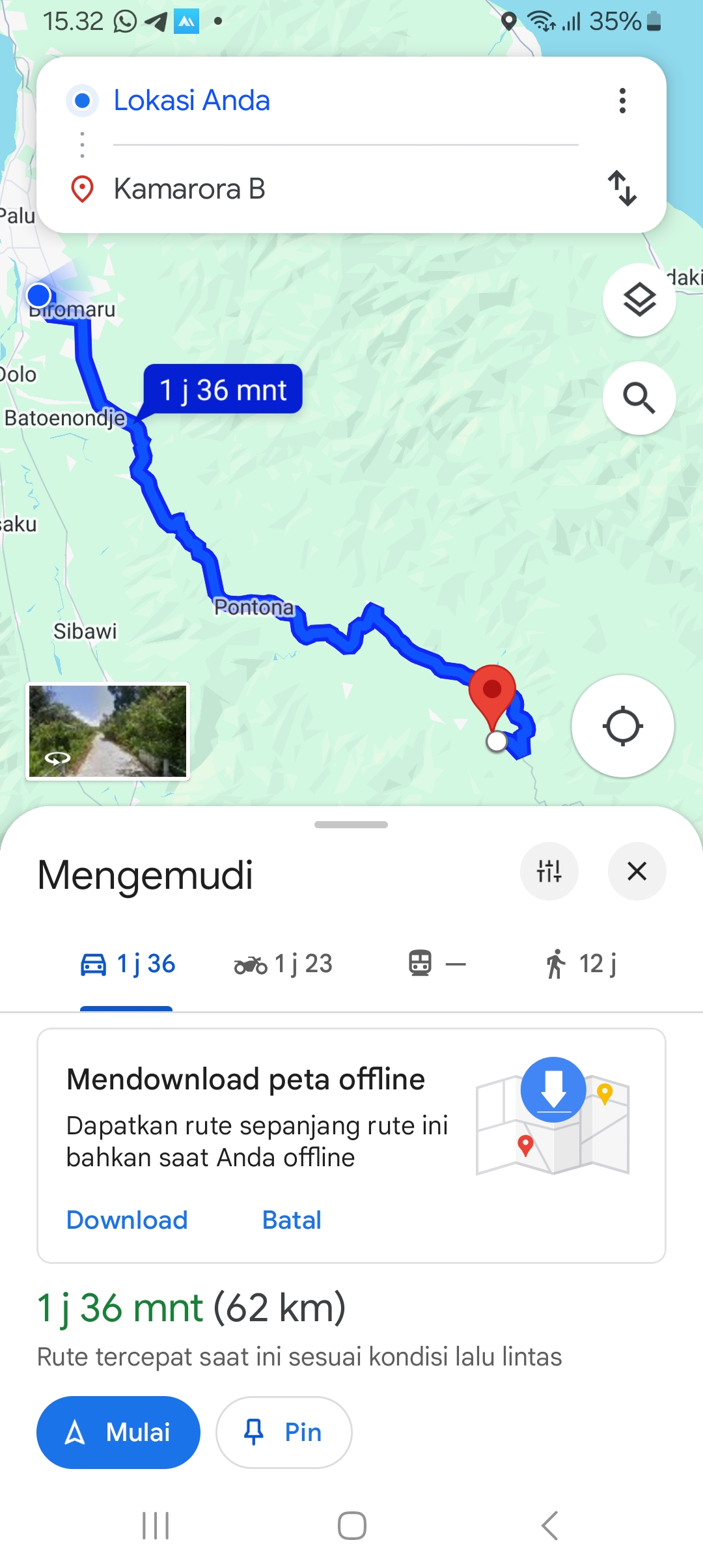The height and width of the screenshot is (1568, 703).
Task: Go back using system navigation bar
Action: point(550,1525)
